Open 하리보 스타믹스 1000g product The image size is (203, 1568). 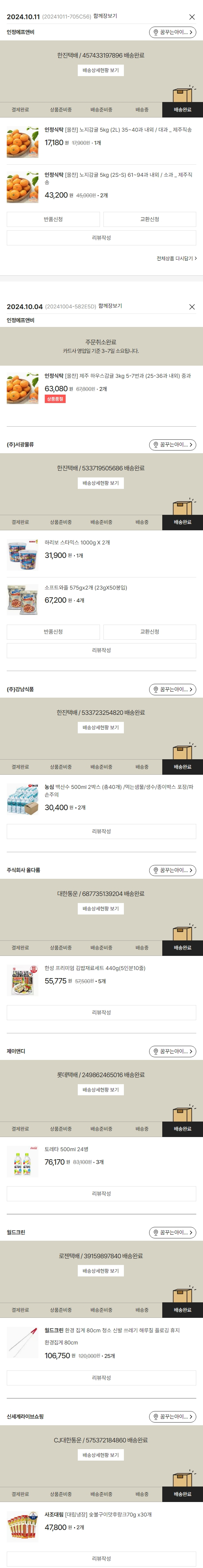pos(77,542)
